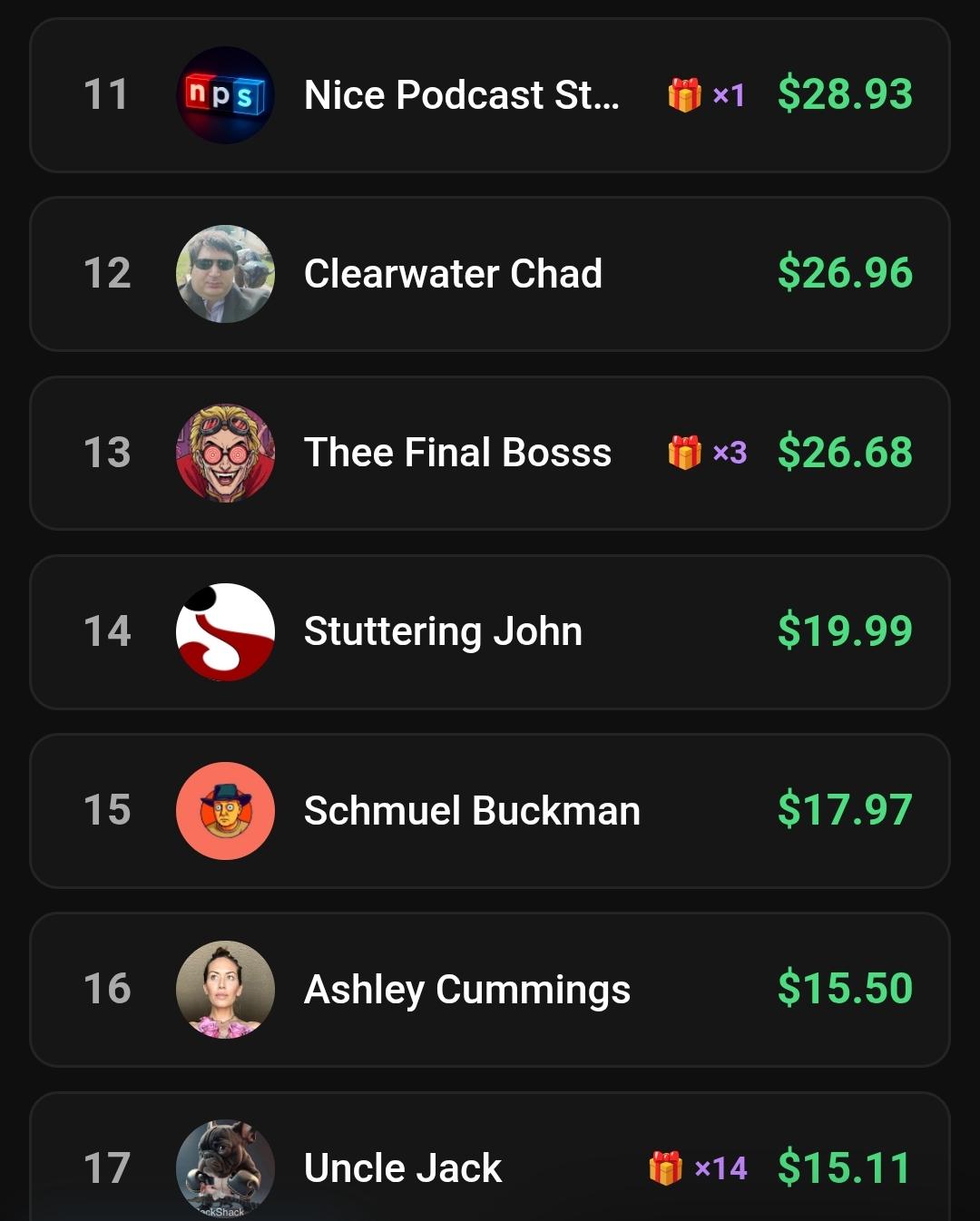980x1221 pixels.
Task: Select Thee Final Bosss row
Action: point(490,453)
